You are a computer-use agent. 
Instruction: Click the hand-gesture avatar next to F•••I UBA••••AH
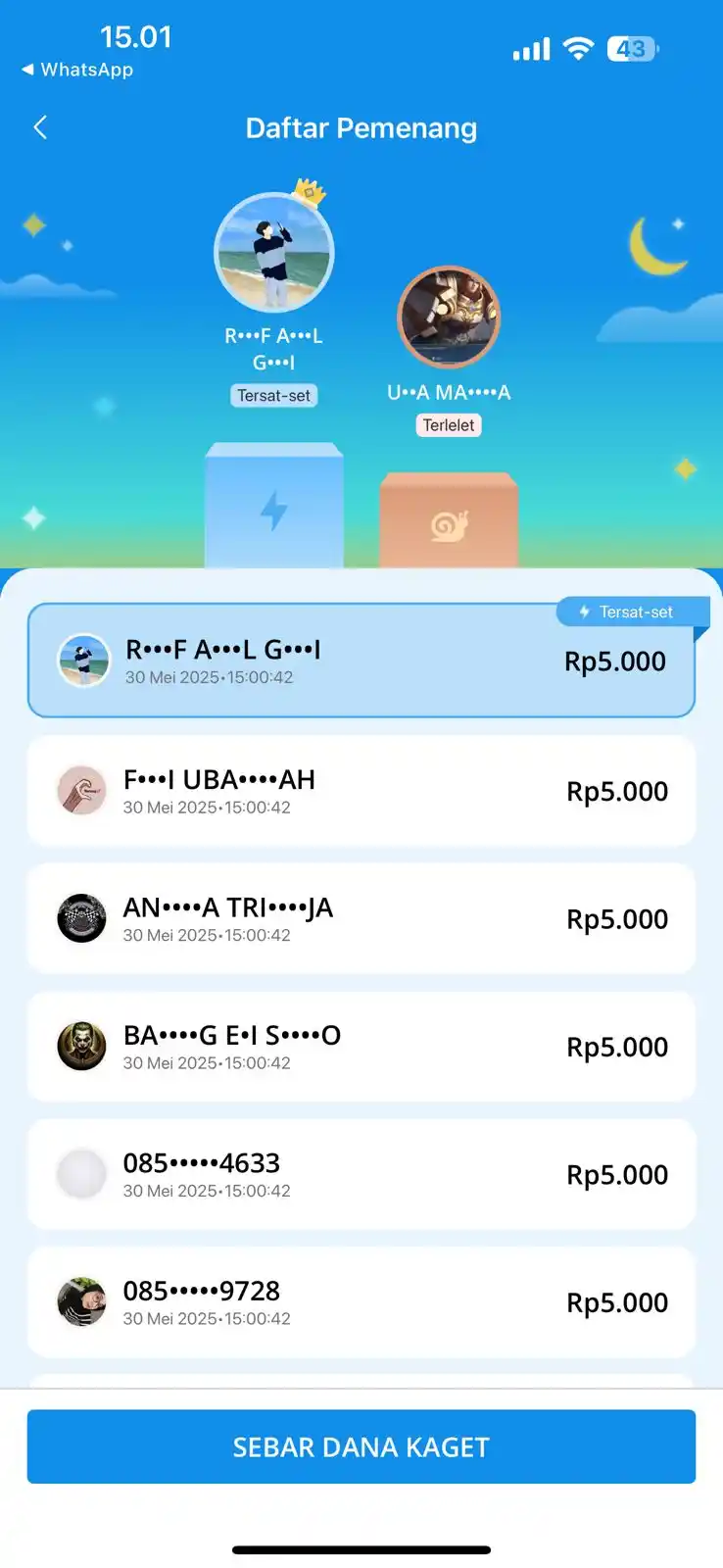pos(82,791)
